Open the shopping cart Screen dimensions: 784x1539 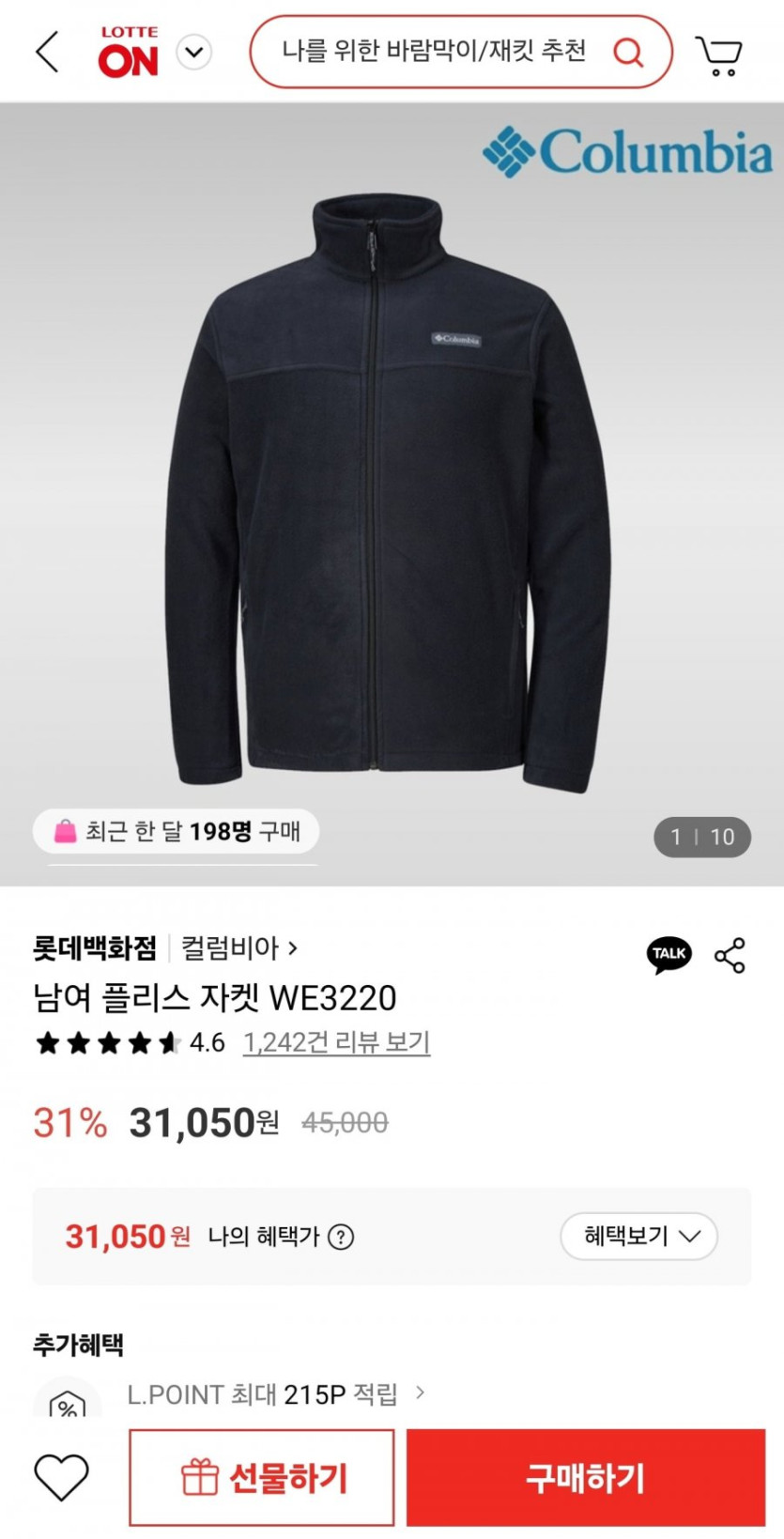coord(718,55)
